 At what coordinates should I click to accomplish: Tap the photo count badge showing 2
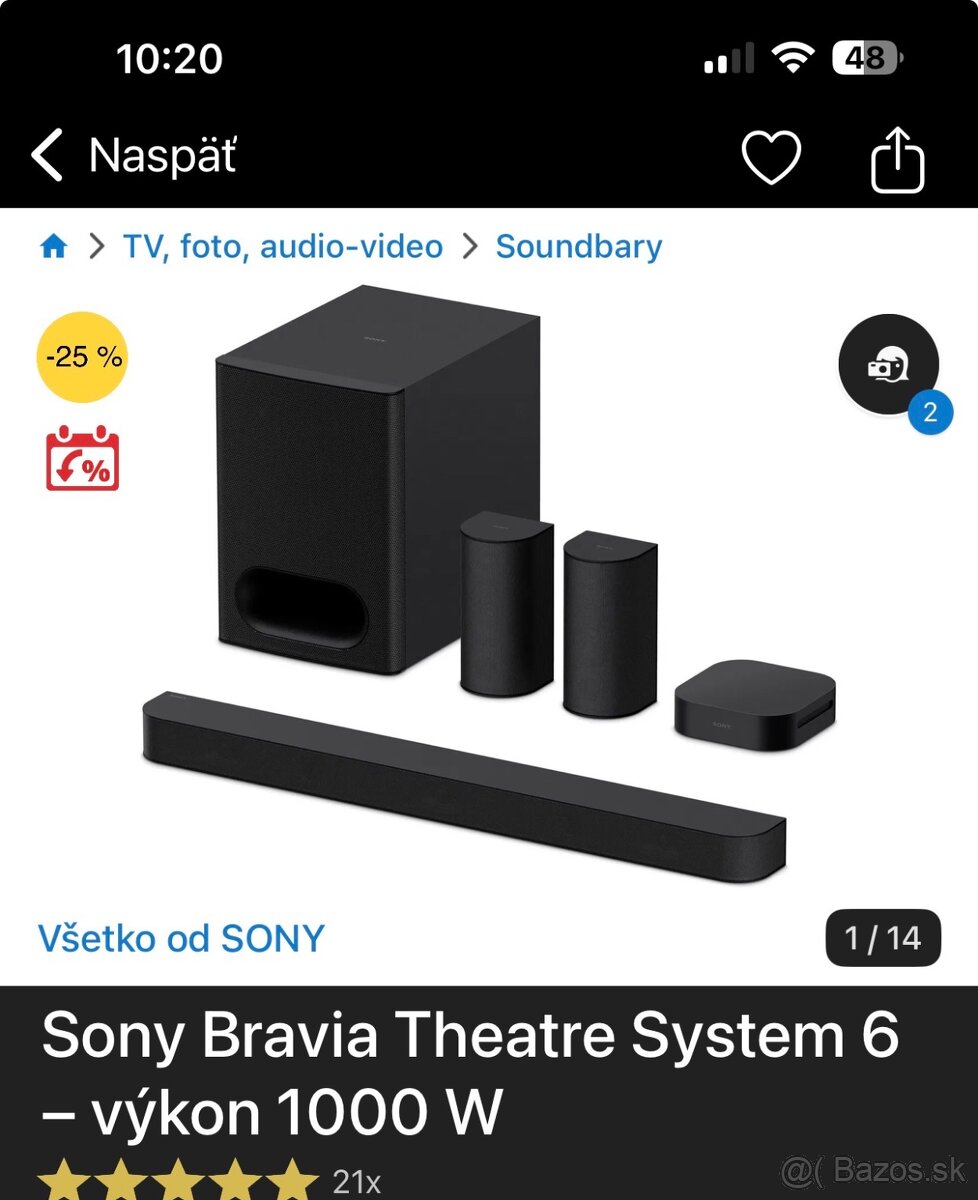tap(930, 414)
